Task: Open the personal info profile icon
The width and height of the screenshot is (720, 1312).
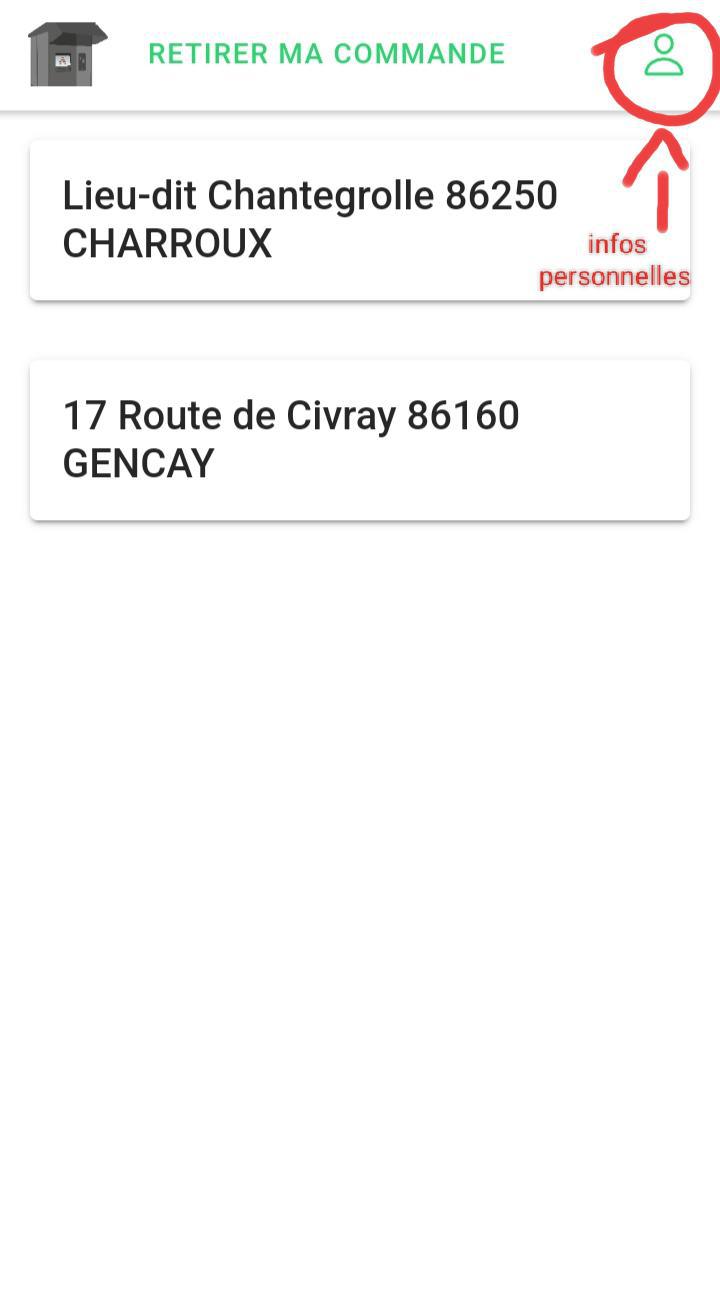Action: tap(663, 55)
